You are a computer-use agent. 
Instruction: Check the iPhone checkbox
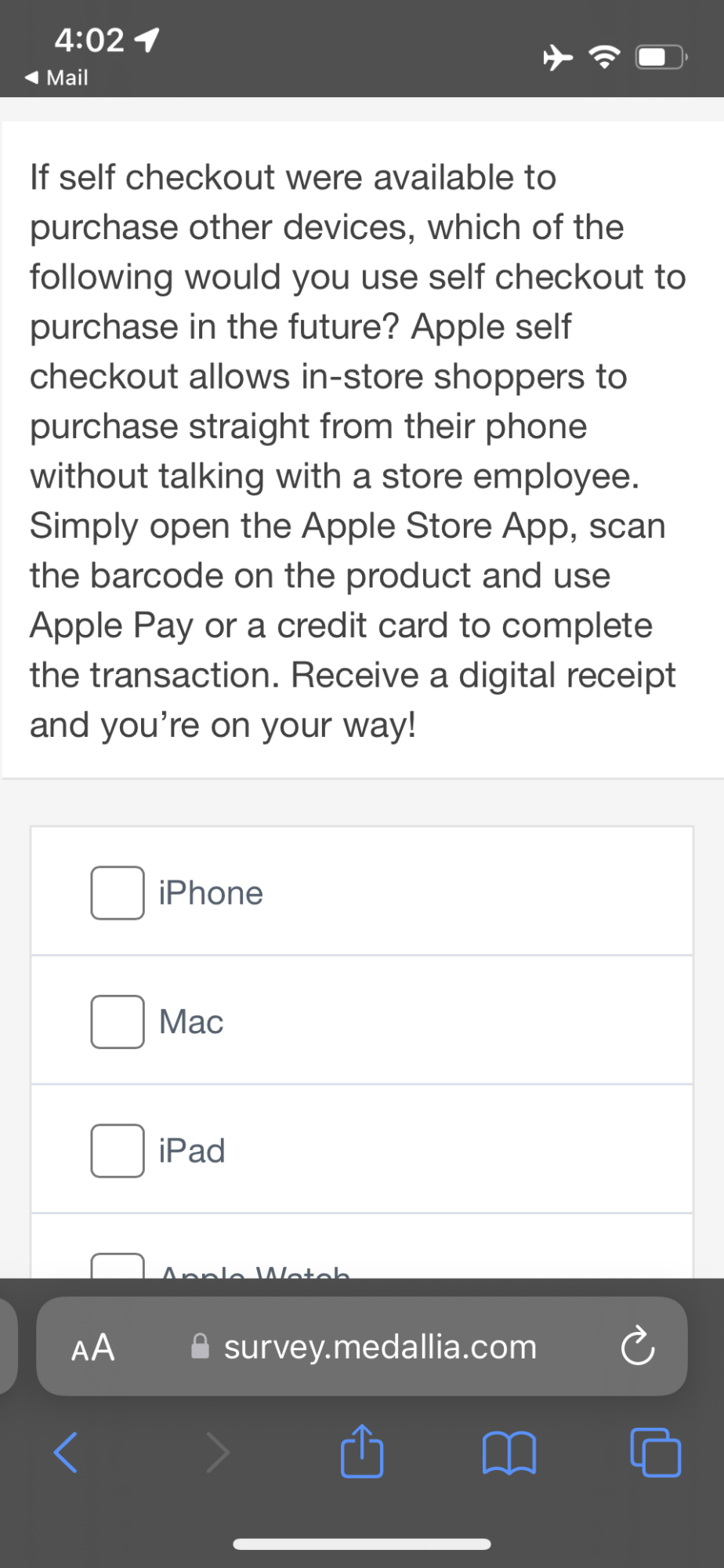coord(118,892)
